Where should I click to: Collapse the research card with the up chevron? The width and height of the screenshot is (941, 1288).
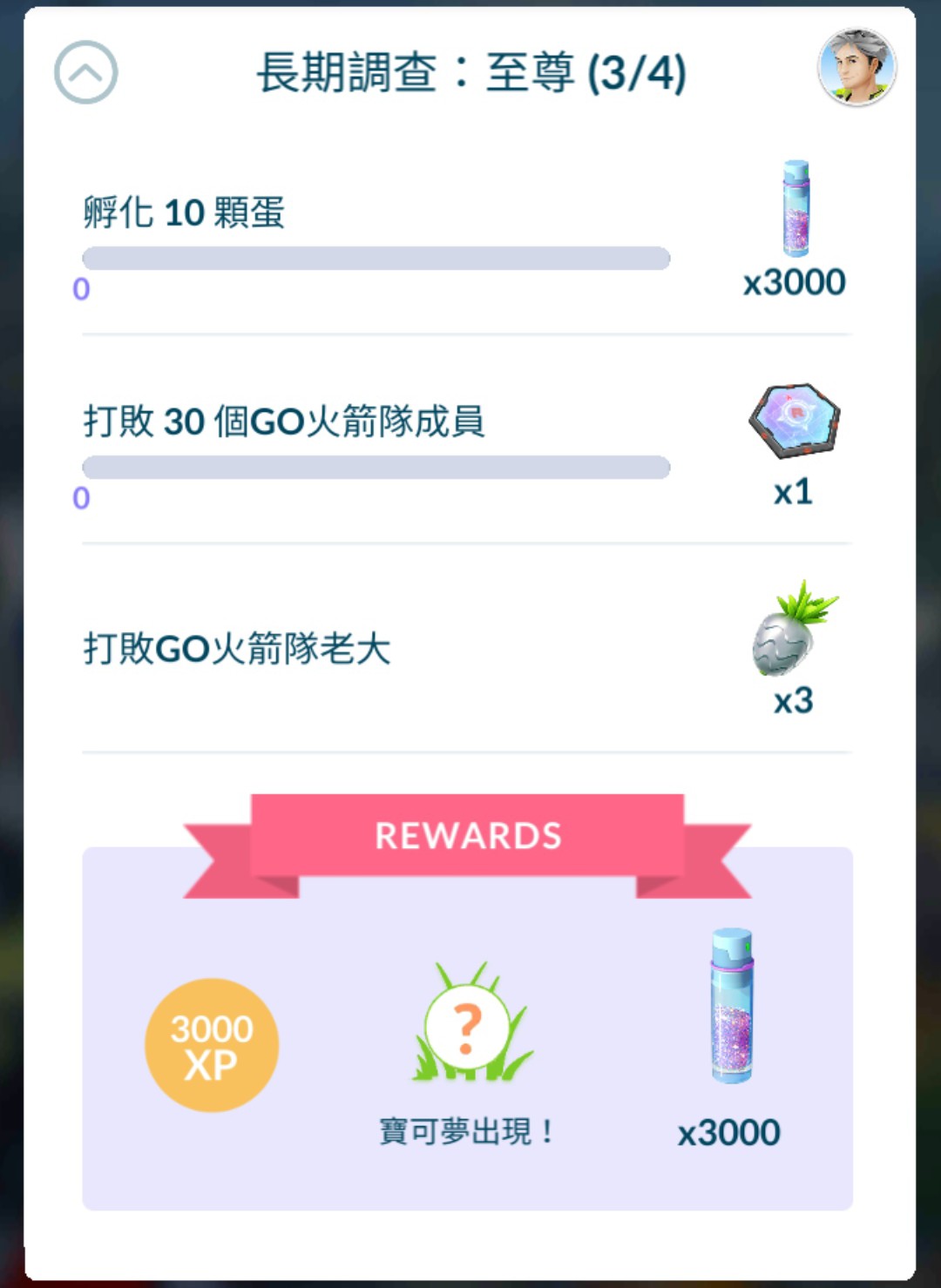tap(85, 73)
